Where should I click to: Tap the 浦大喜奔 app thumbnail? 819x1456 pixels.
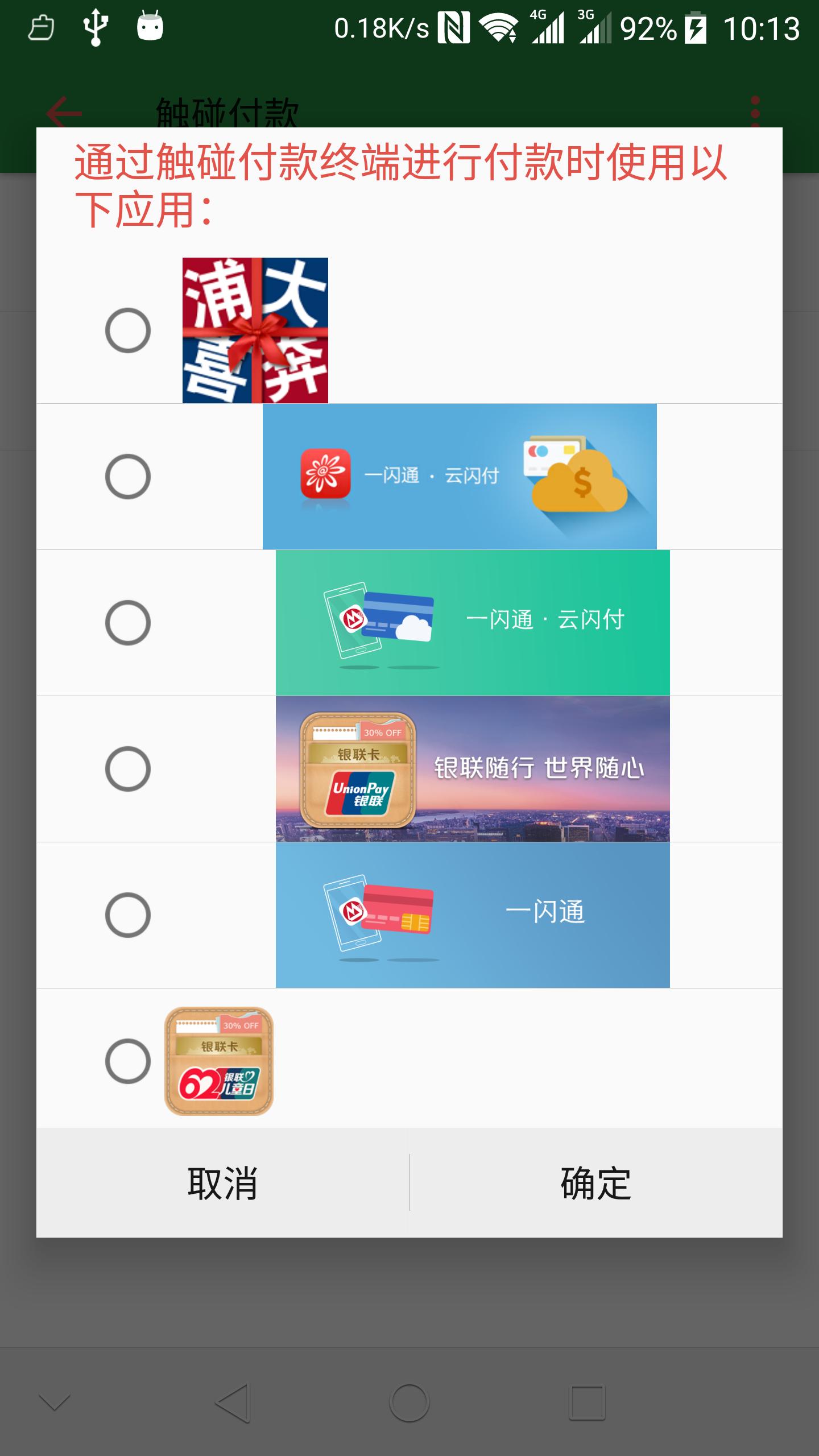[255, 331]
